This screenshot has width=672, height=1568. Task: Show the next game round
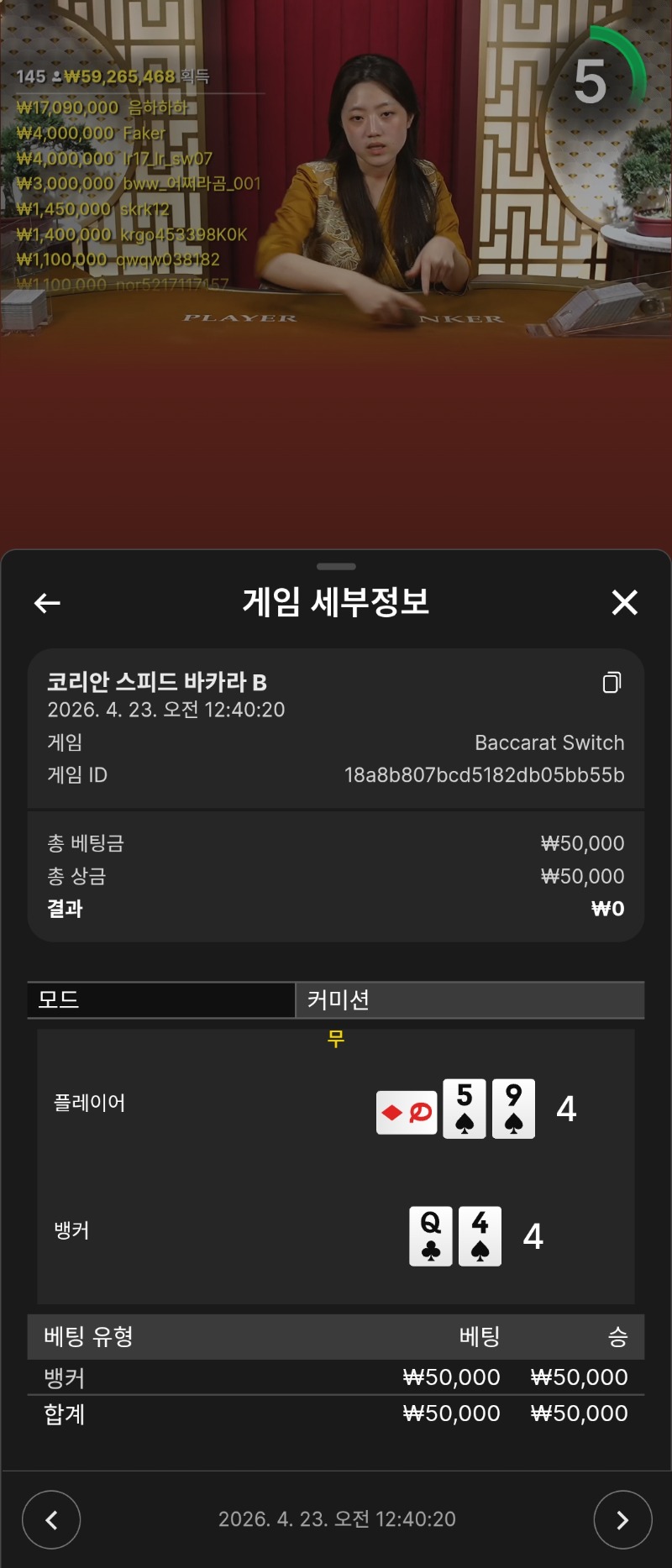pos(622,1519)
